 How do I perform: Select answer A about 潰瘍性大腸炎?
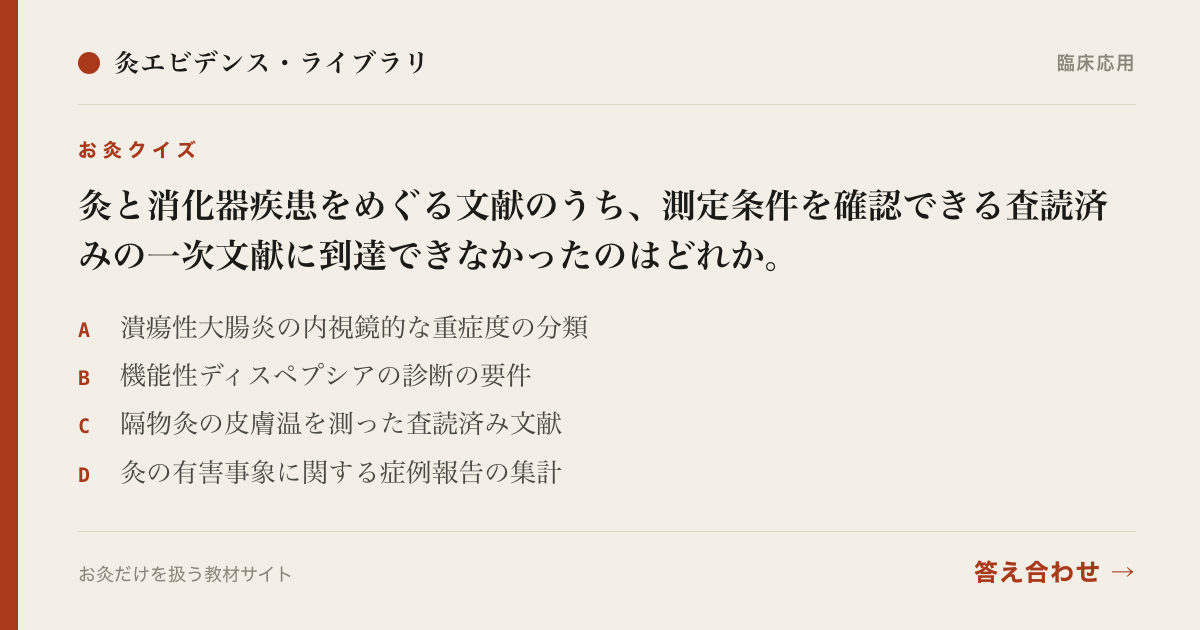333,327
